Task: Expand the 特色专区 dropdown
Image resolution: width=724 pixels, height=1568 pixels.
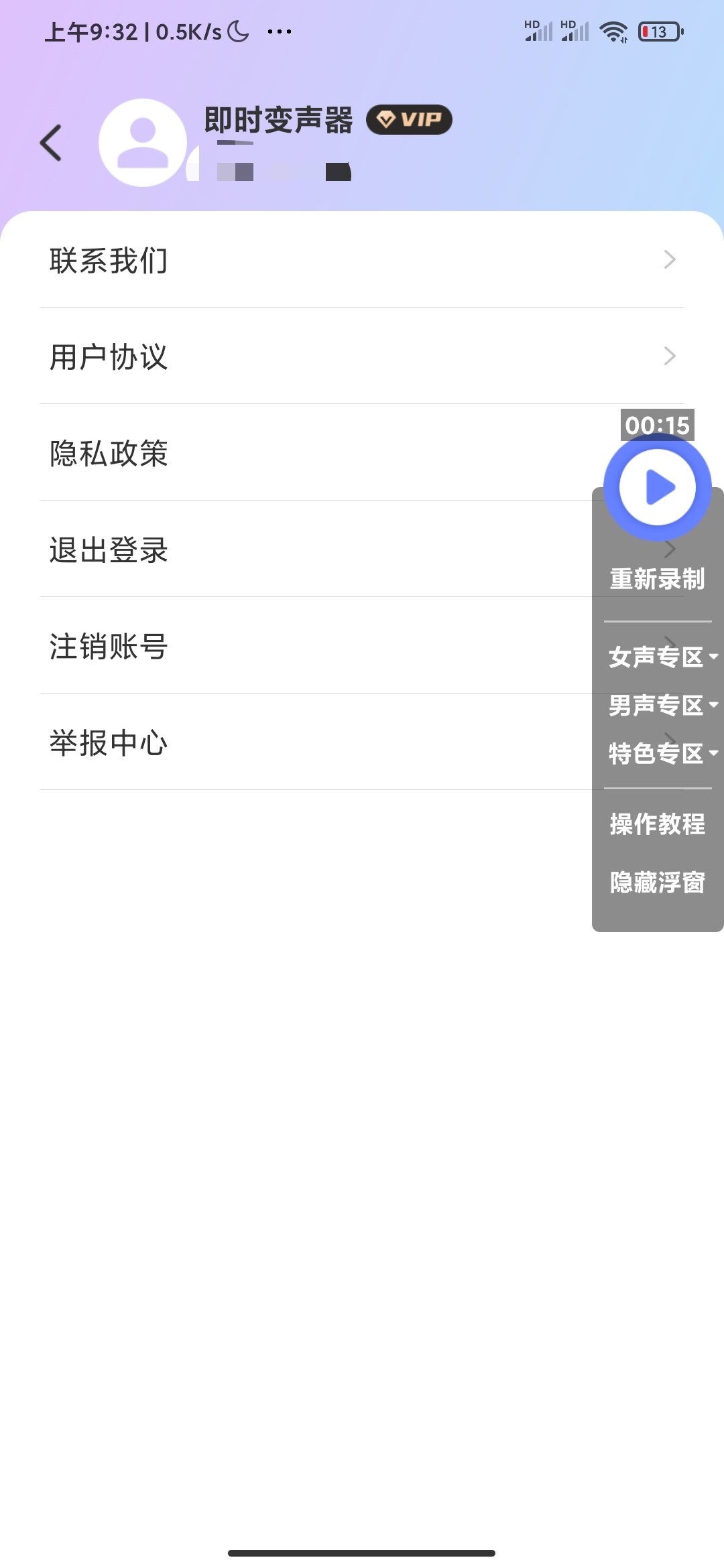Action: 662,753
